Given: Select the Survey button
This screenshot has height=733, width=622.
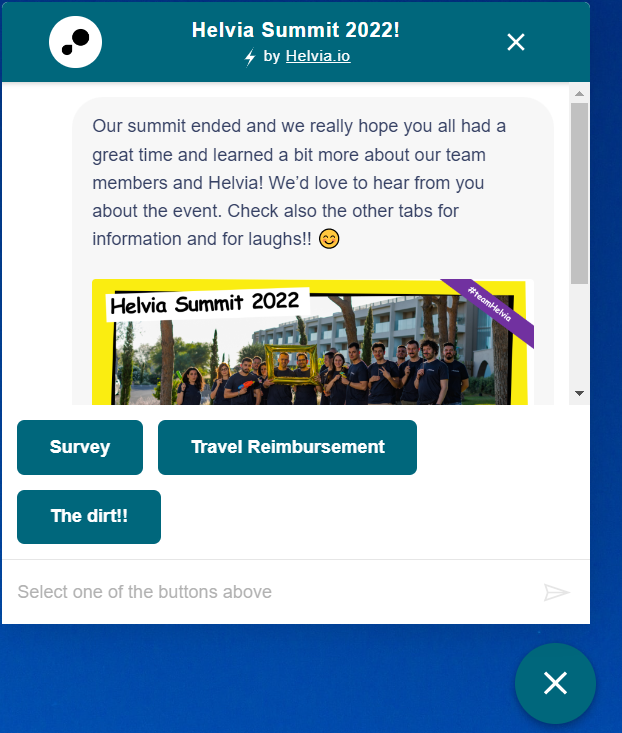Looking at the screenshot, I should tap(80, 447).
